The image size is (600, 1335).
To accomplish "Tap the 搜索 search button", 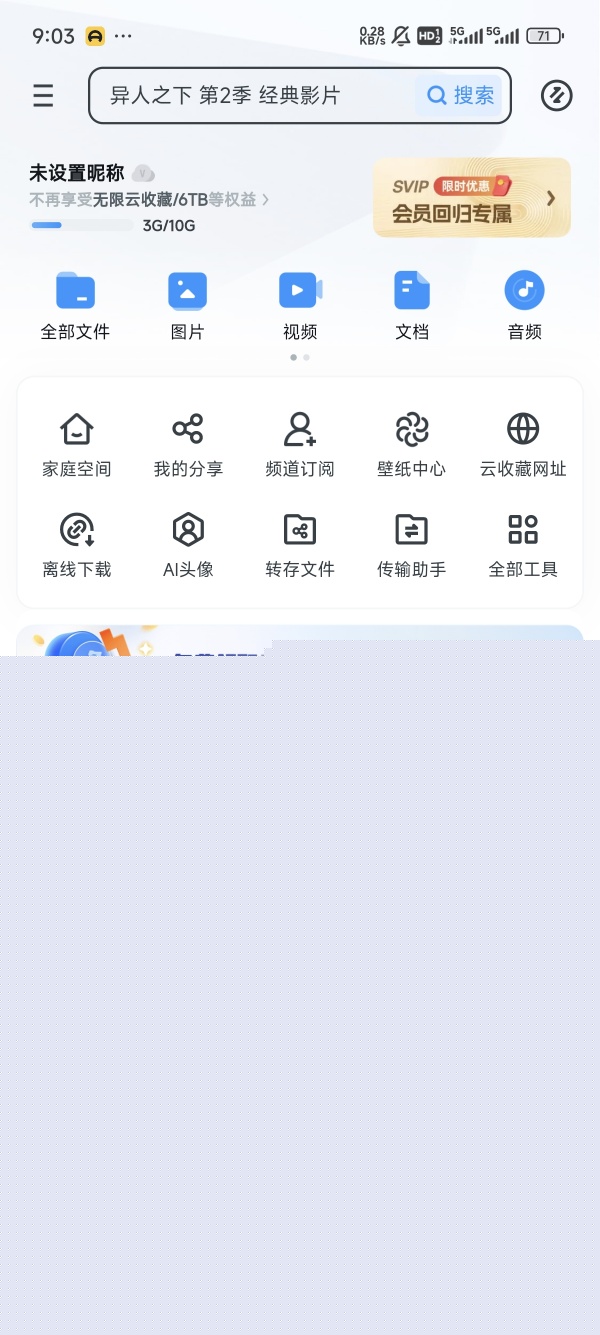I will 461,96.
